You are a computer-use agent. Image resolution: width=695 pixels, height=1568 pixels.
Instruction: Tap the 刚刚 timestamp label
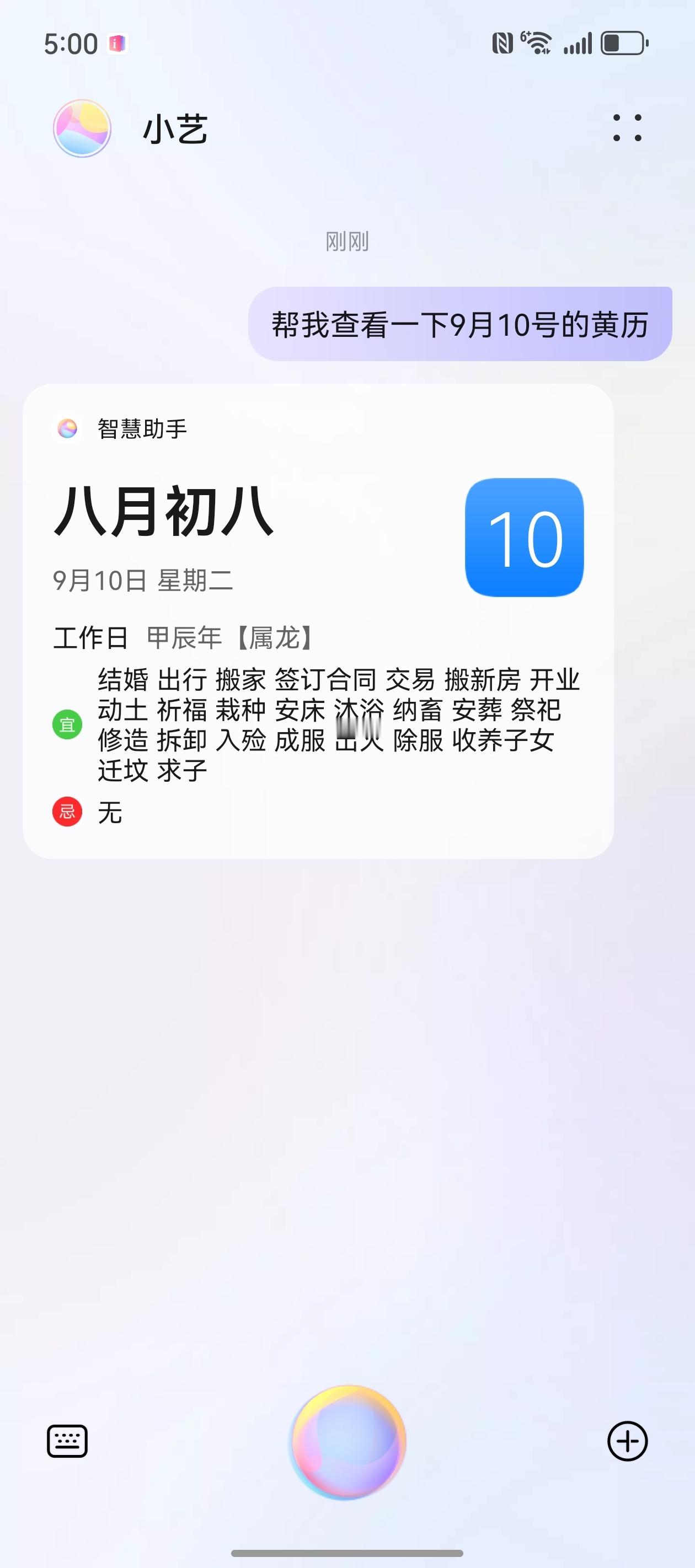tap(346, 241)
